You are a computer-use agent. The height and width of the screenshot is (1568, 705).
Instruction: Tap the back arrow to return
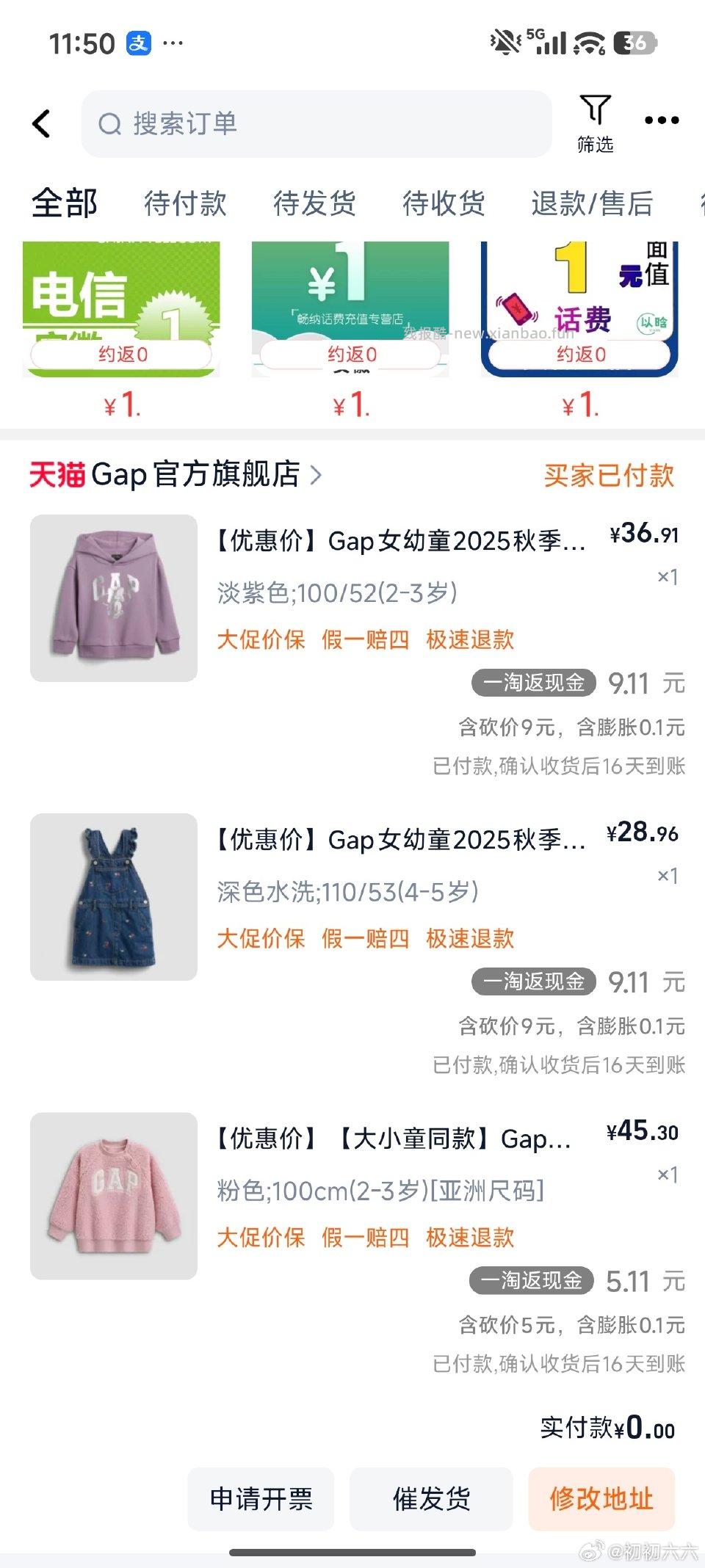tap(40, 123)
